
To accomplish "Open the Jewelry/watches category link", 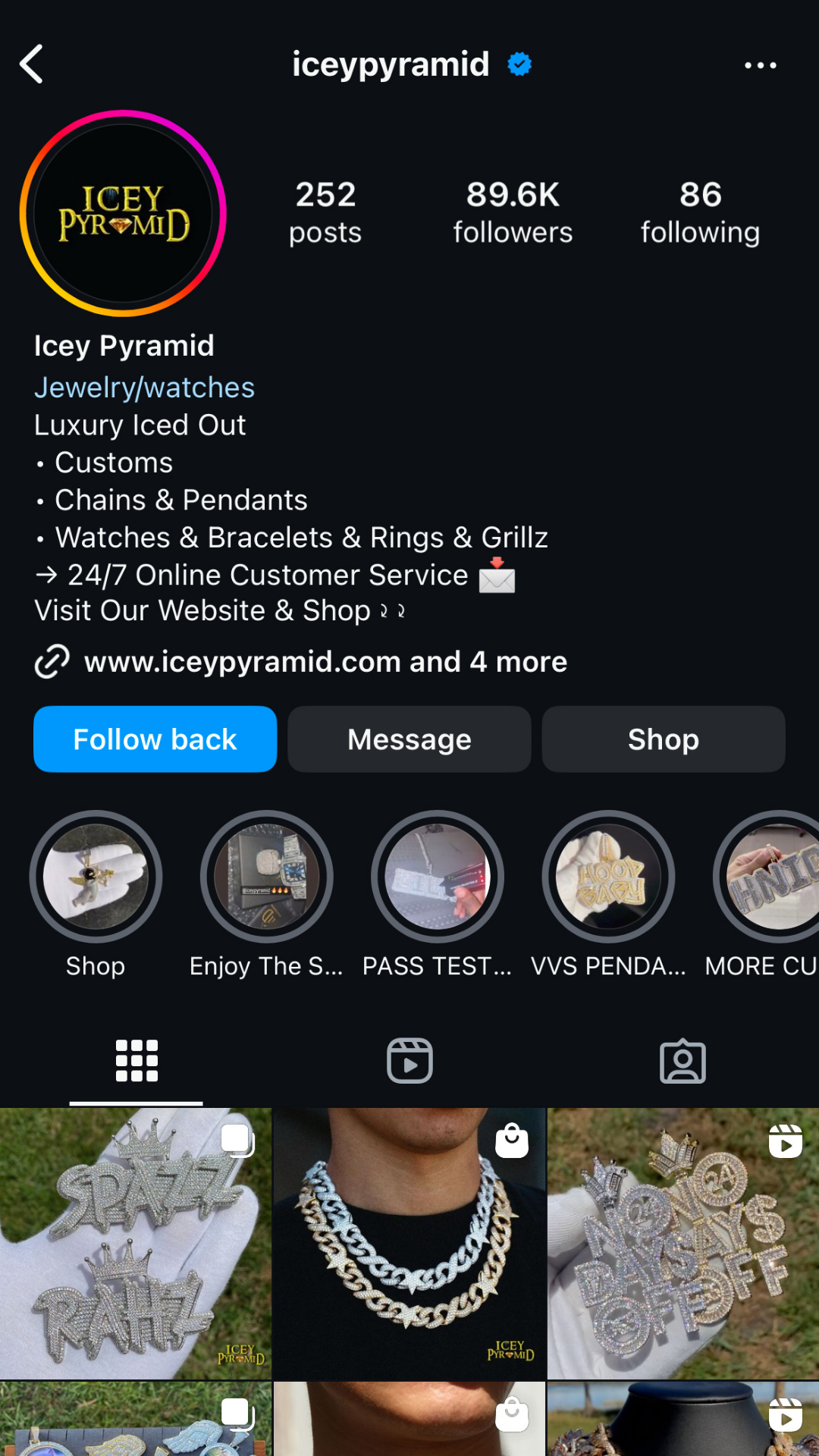I will point(144,388).
